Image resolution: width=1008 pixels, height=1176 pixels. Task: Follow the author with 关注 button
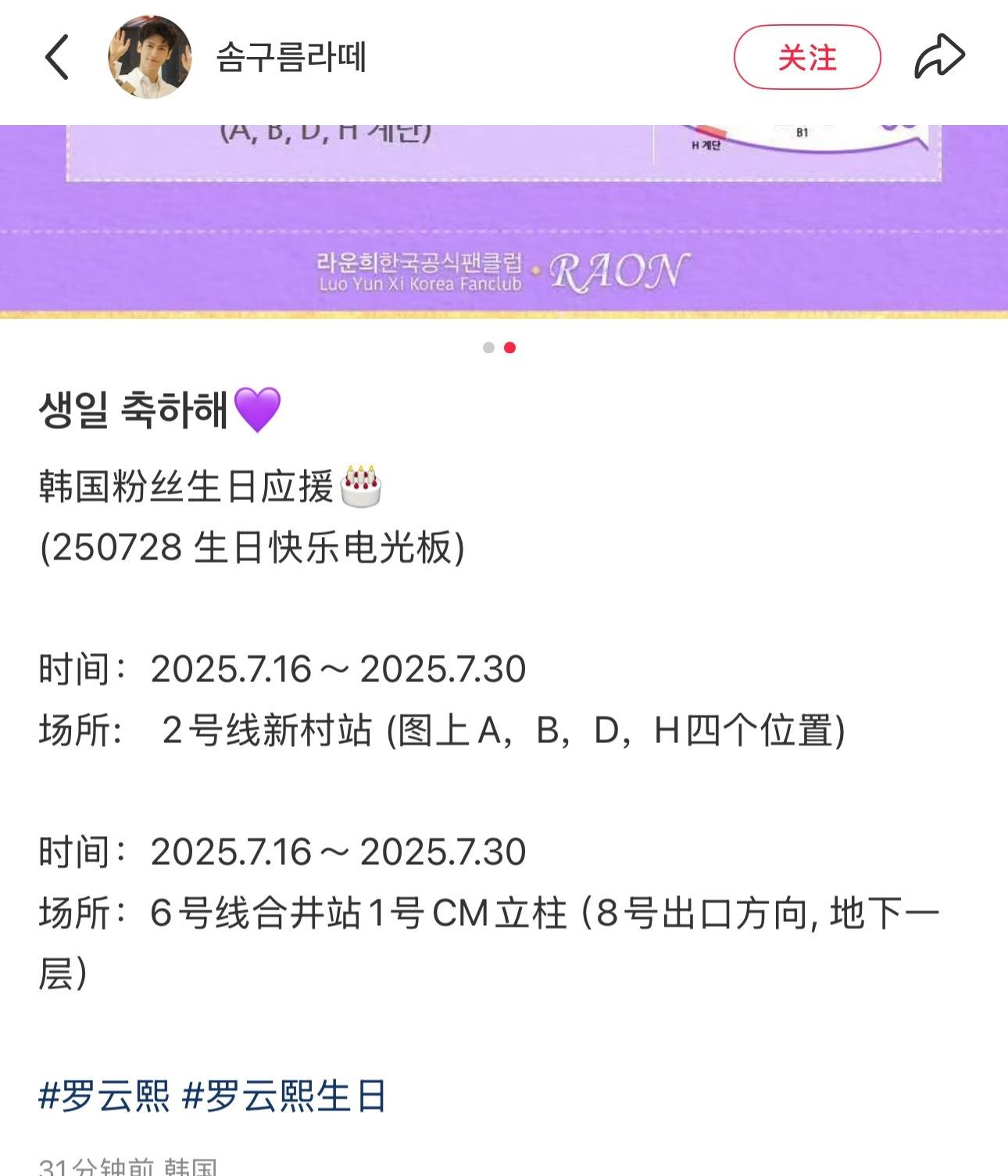tap(806, 57)
